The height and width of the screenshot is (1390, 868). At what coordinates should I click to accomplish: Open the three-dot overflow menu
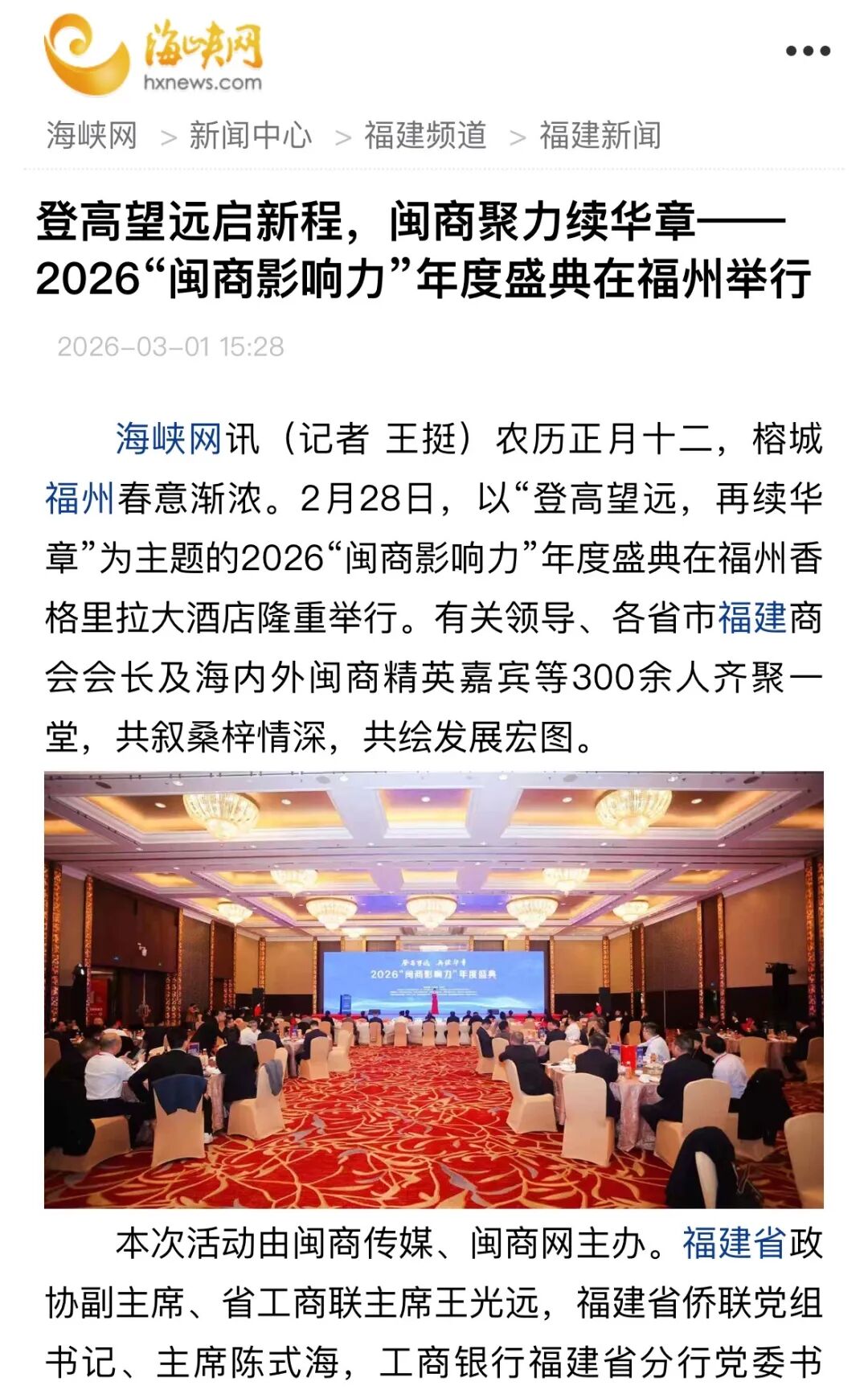[807, 51]
